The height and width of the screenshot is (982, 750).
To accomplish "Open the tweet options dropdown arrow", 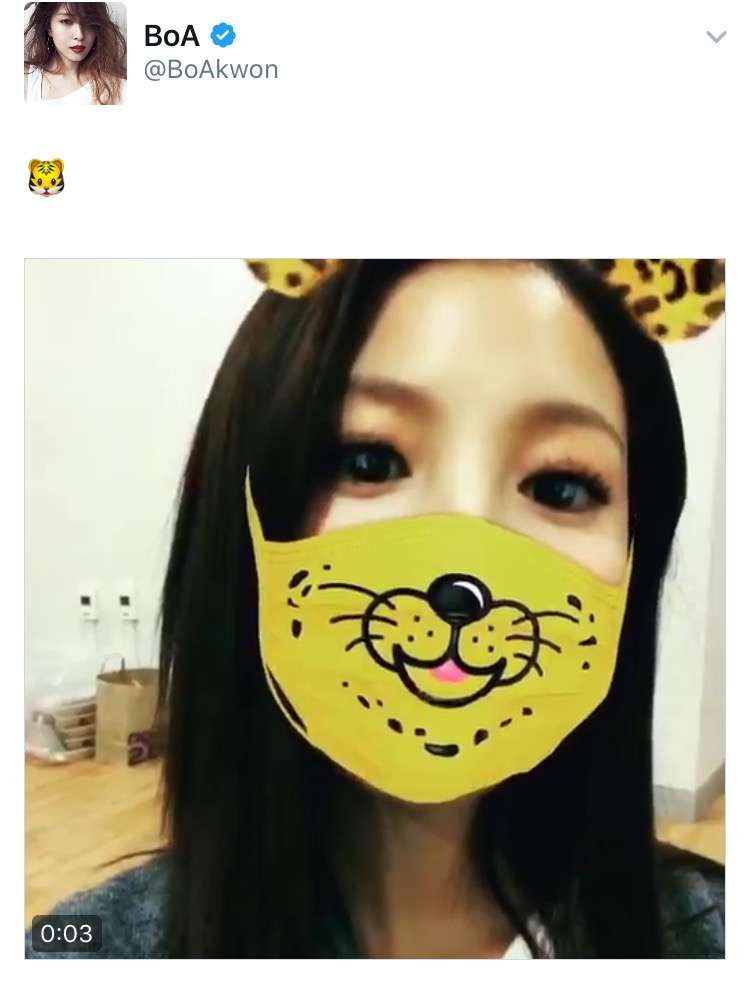I will [x=716, y=37].
